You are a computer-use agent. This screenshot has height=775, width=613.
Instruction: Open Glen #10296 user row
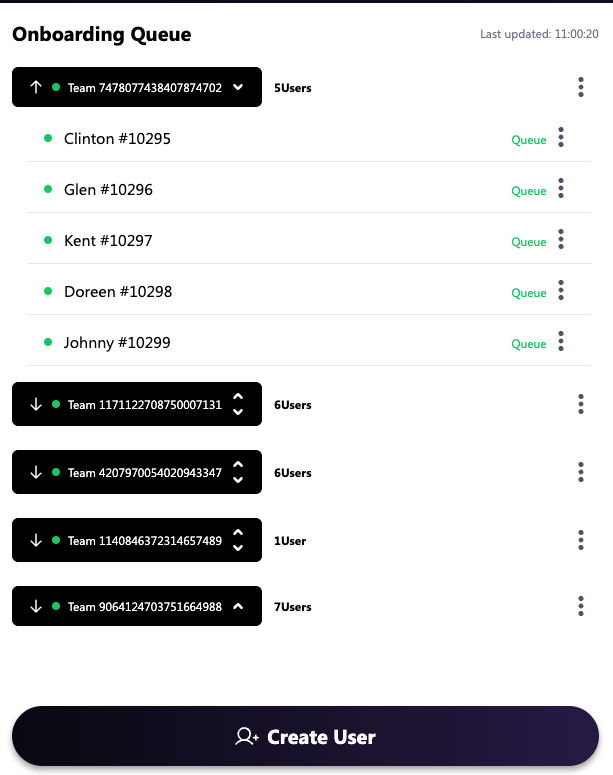point(108,190)
